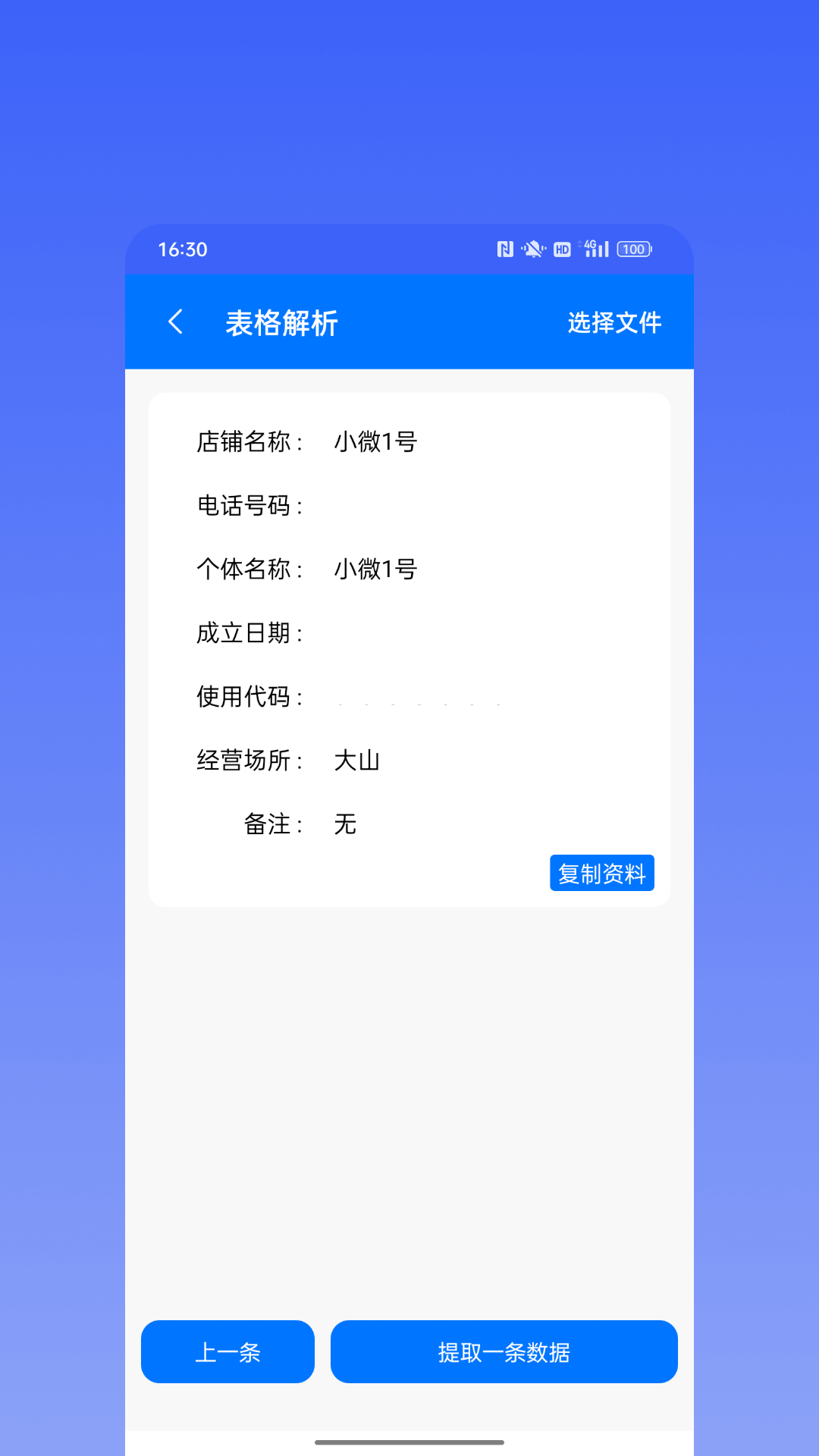Tap the 4G signal strength icon
This screenshot has height=1456, width=819.
tap(596, 249)
